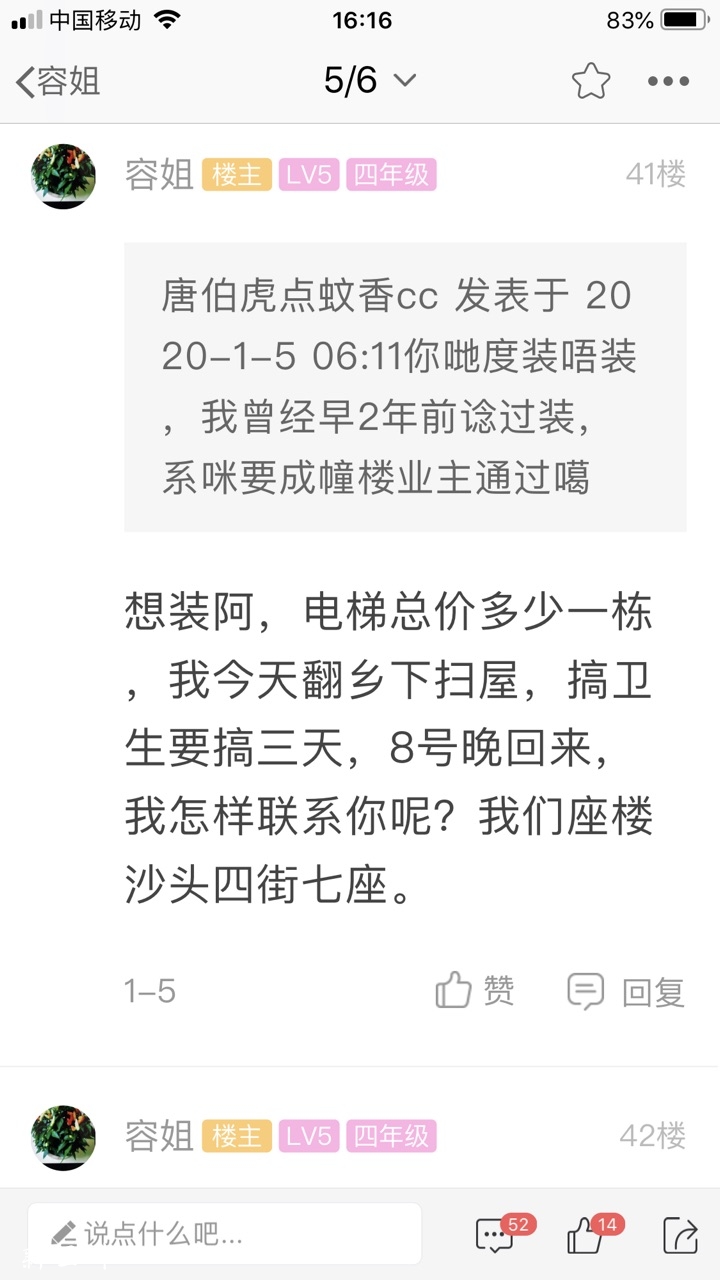View the 52 comments
This screenshot has height=1280, width=720.
[x=496, y=1236]
